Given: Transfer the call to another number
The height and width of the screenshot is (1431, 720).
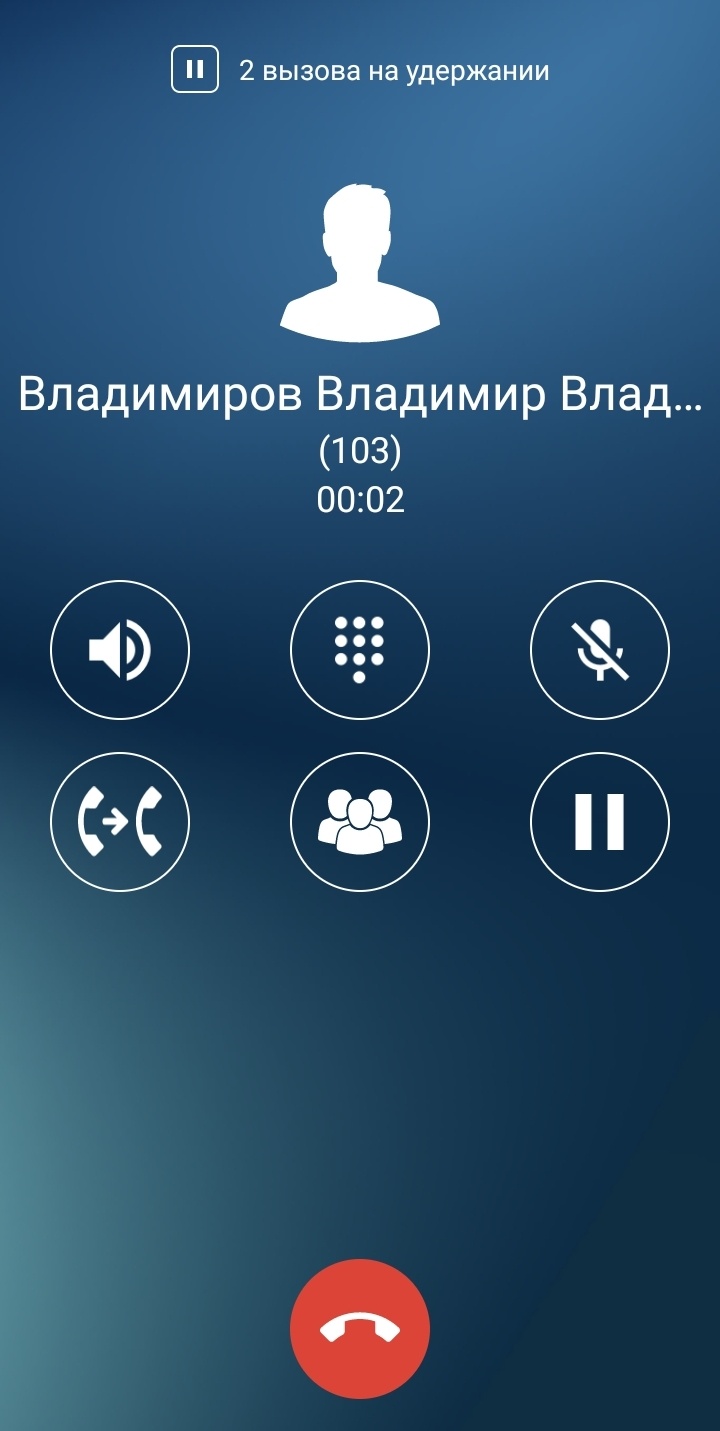Looking at the screenshot, I should click(120, 822).
